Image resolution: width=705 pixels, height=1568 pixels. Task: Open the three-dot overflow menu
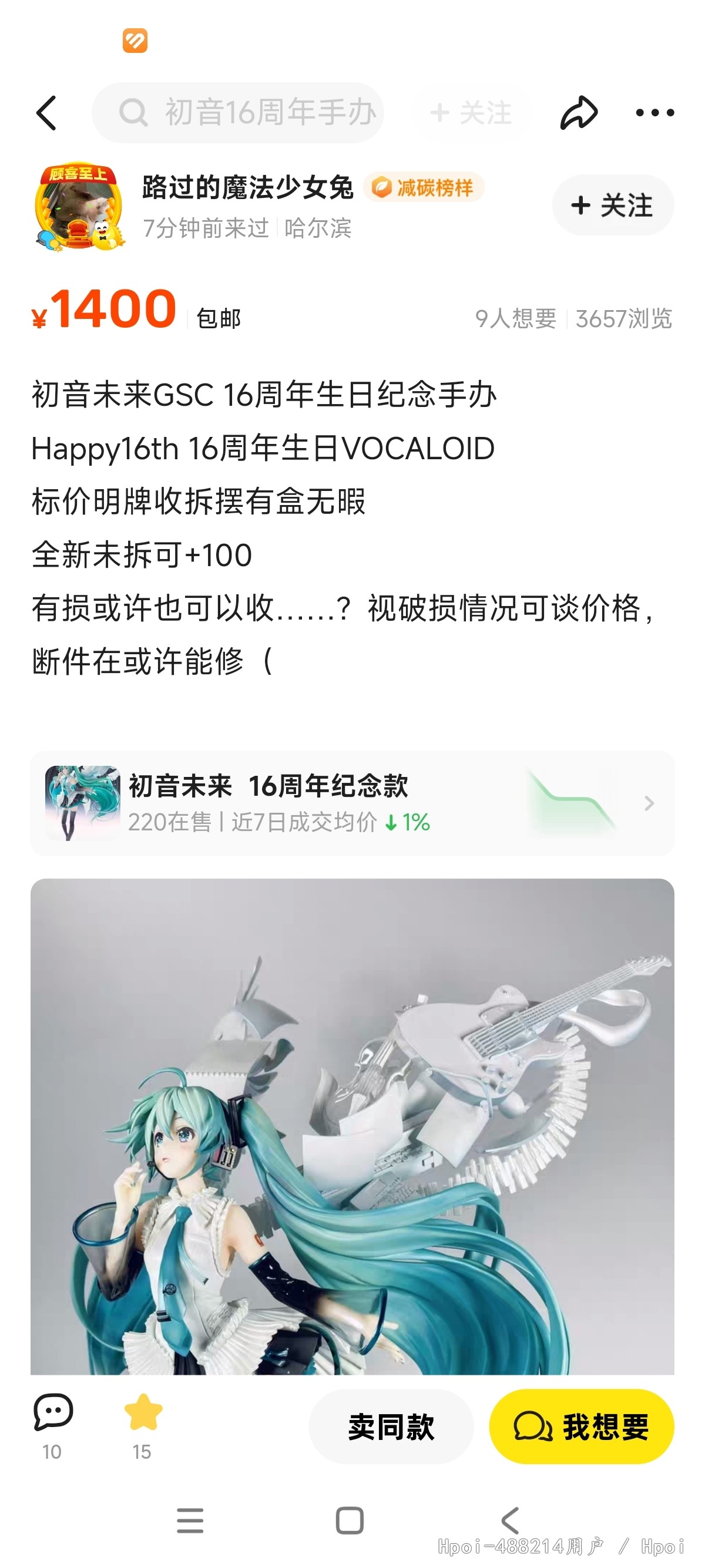click(x=654, y=113)
